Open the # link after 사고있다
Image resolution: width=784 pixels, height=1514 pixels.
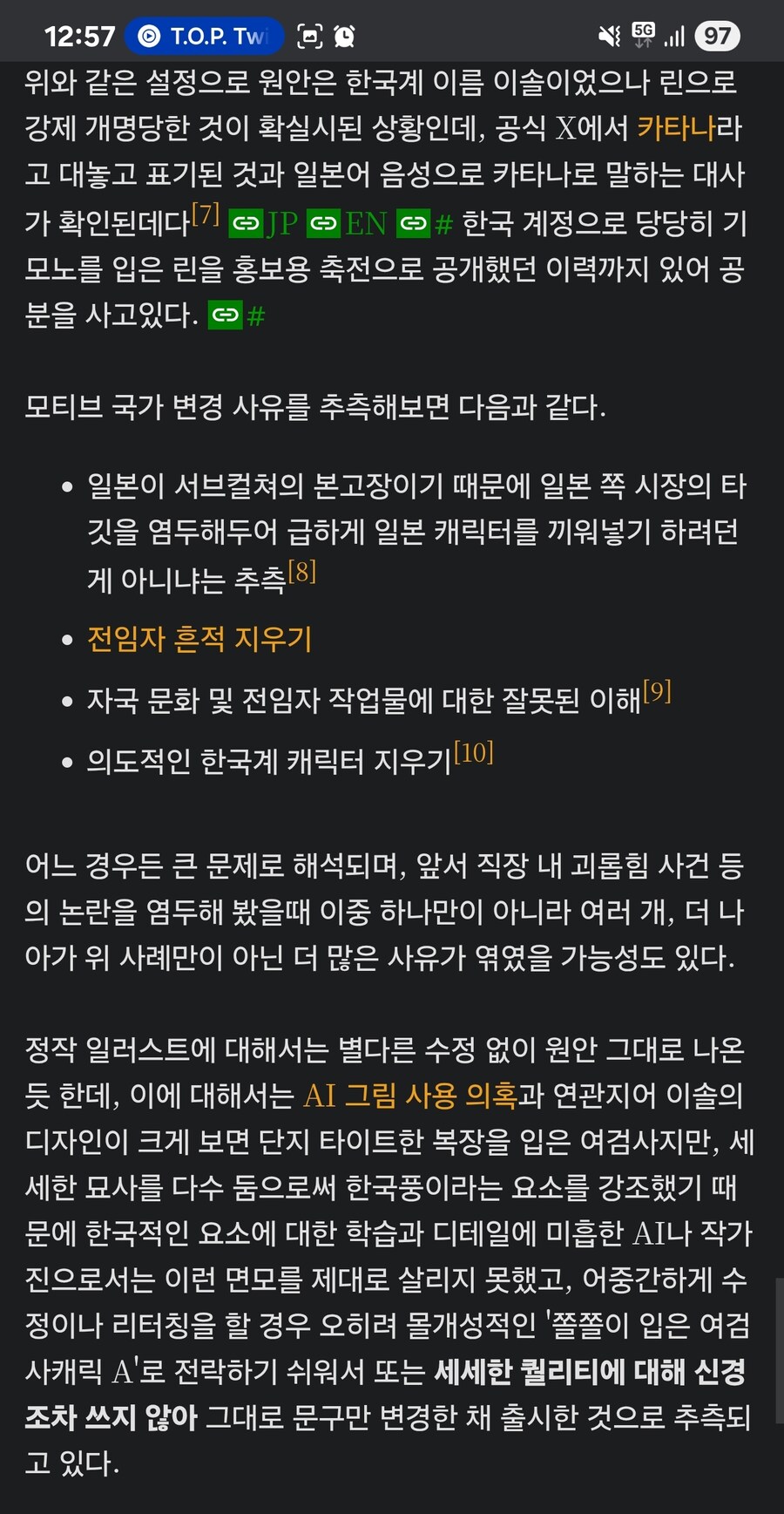[x=238, y=316]
